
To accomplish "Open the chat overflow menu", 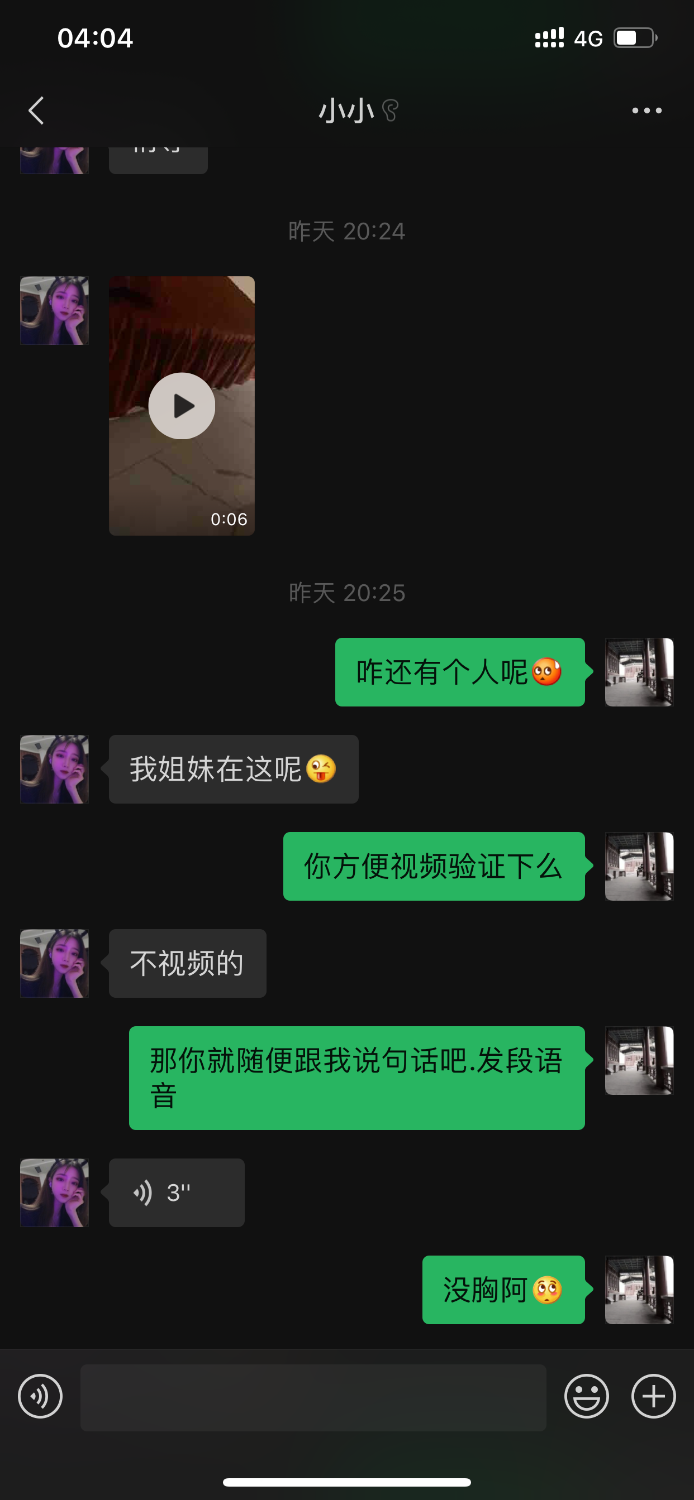I will [x=647, y=111].
